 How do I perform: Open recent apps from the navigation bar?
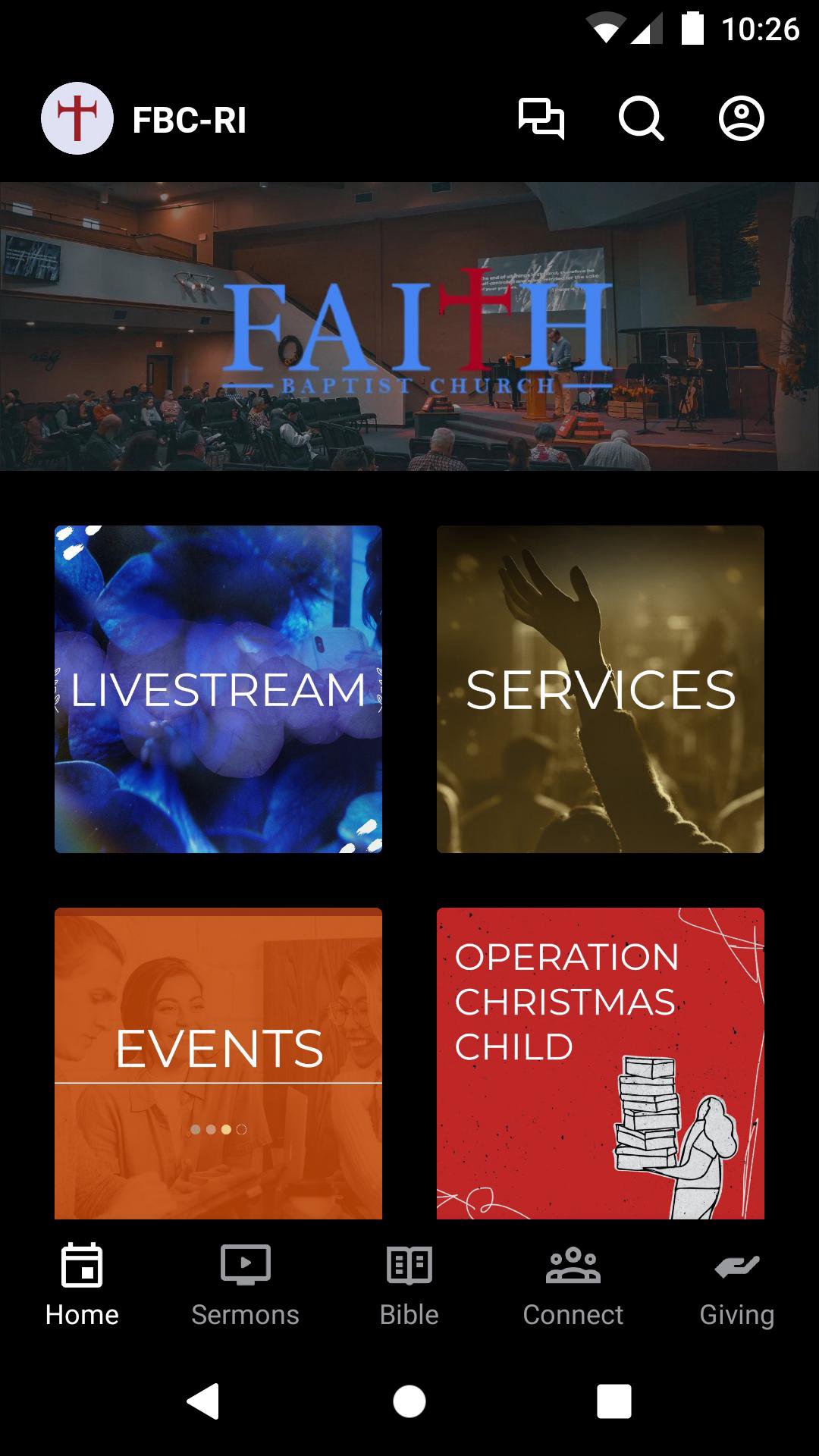614,1401
